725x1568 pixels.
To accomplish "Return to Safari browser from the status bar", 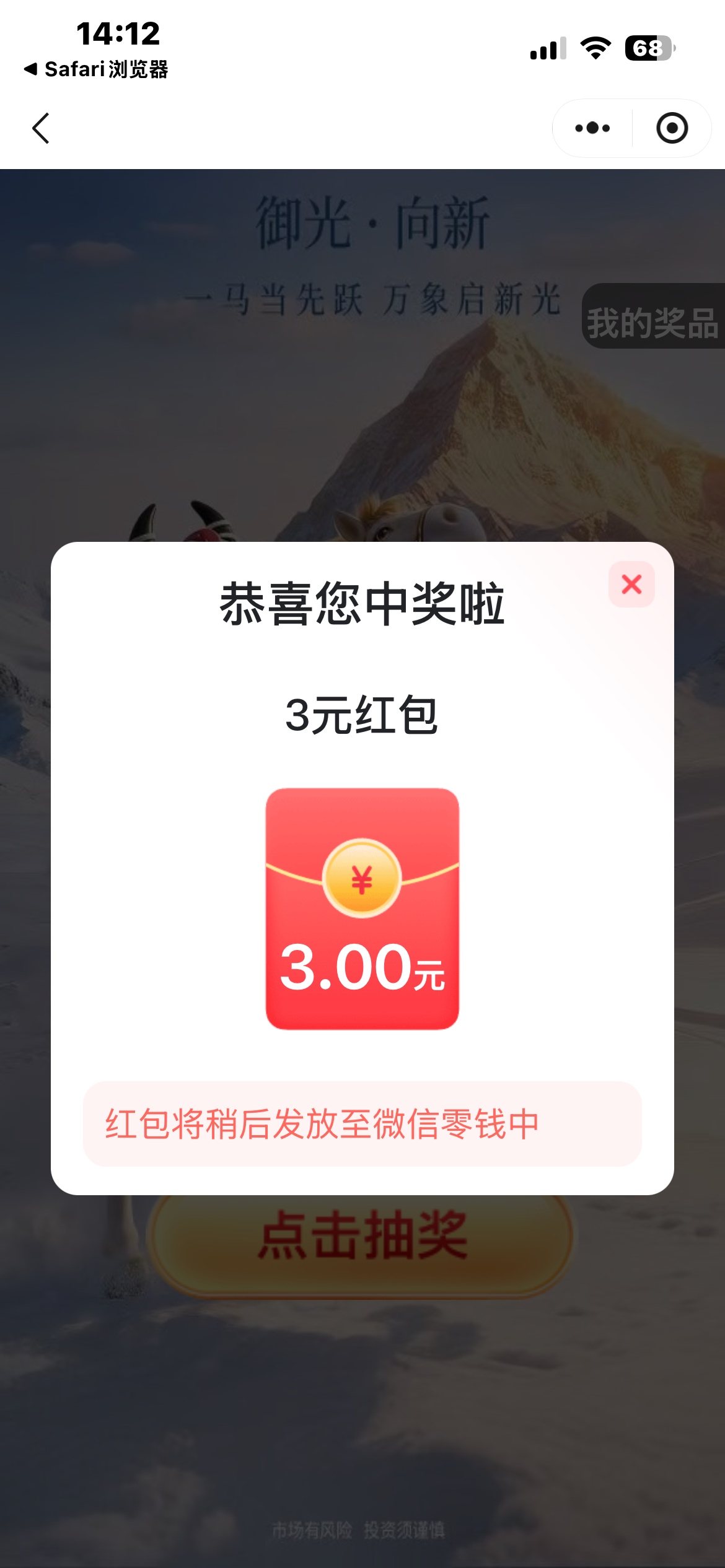I will point(96,69).
